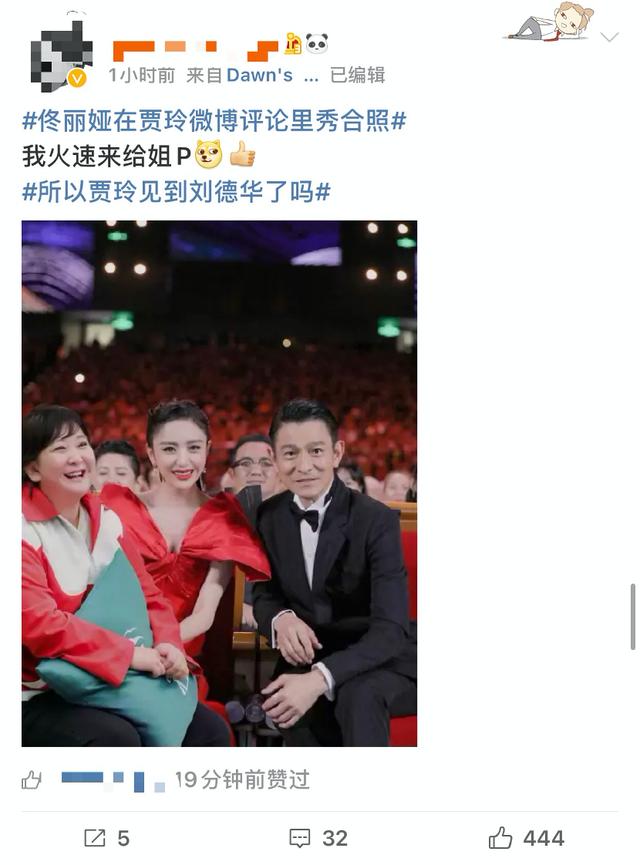
Task: Open hashtag #佟丽娅在贾玲微博评论里秀合照#
Action: pyautogui.click(x=214, y=122)
